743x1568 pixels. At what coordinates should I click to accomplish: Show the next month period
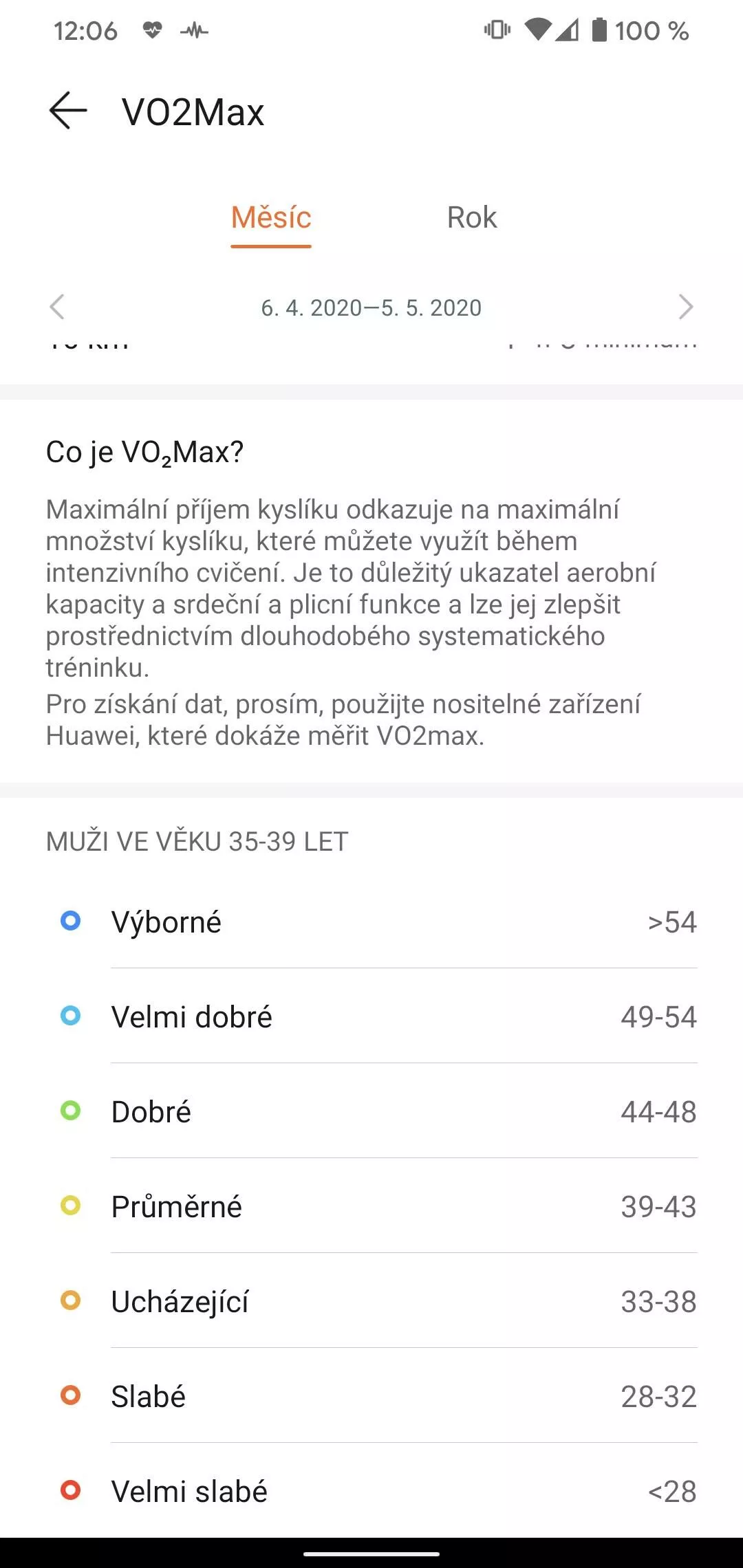point(686,307)
